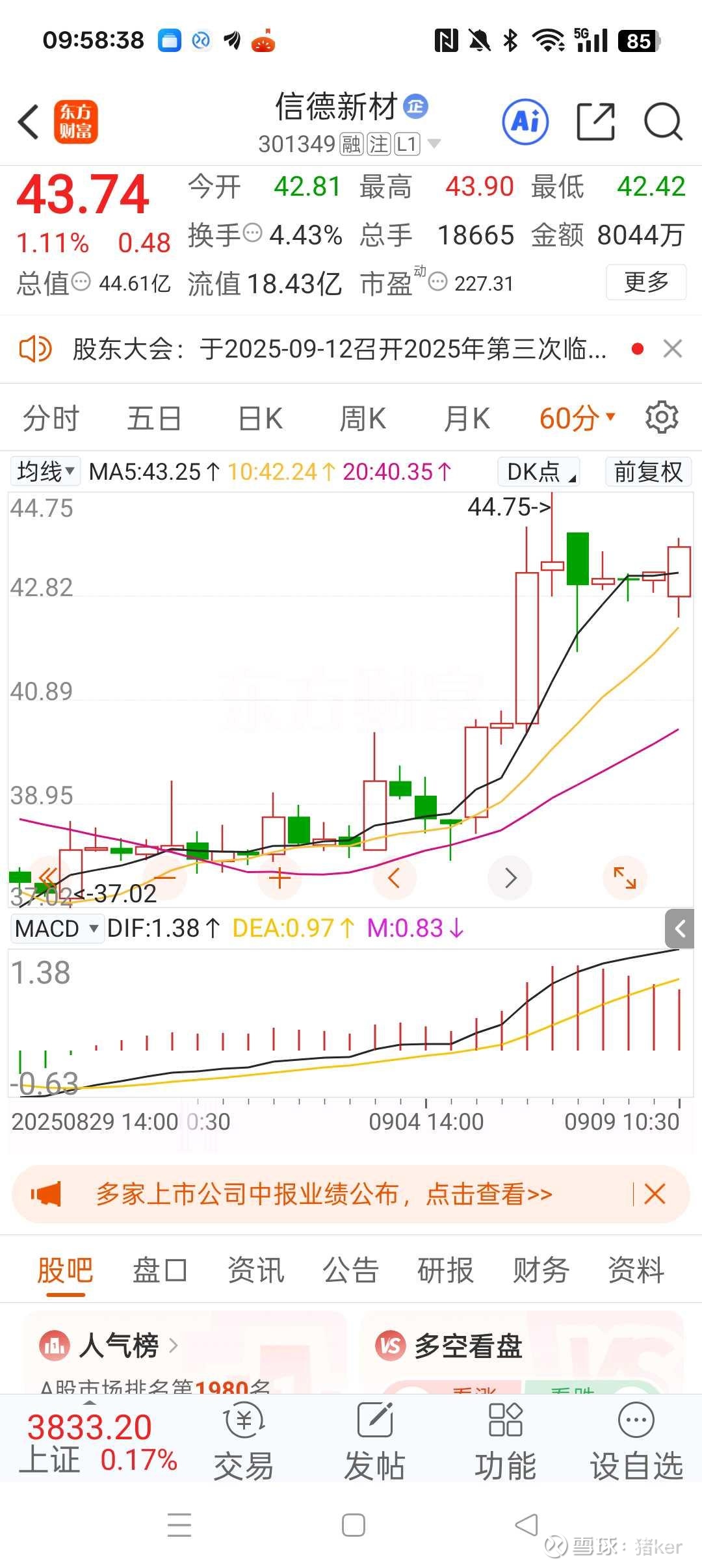Select the 周K chart tab
The height and width of the screenshot is (1568, 702).
tap(363, 418)
